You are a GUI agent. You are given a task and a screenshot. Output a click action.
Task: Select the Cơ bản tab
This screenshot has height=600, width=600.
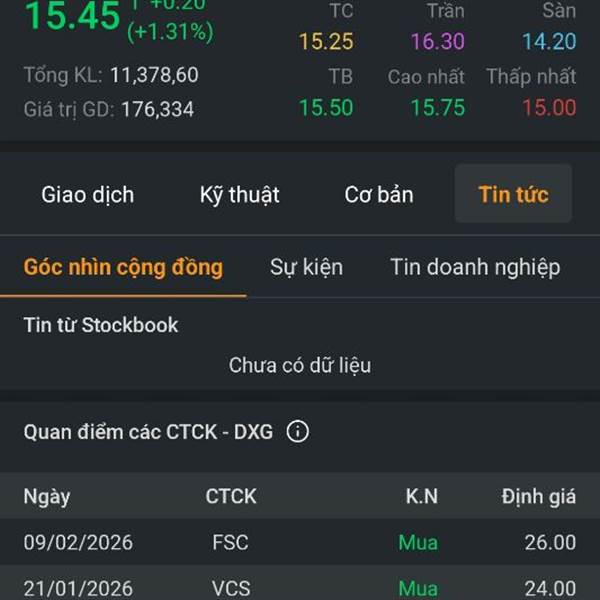click(x=379, y=195)
